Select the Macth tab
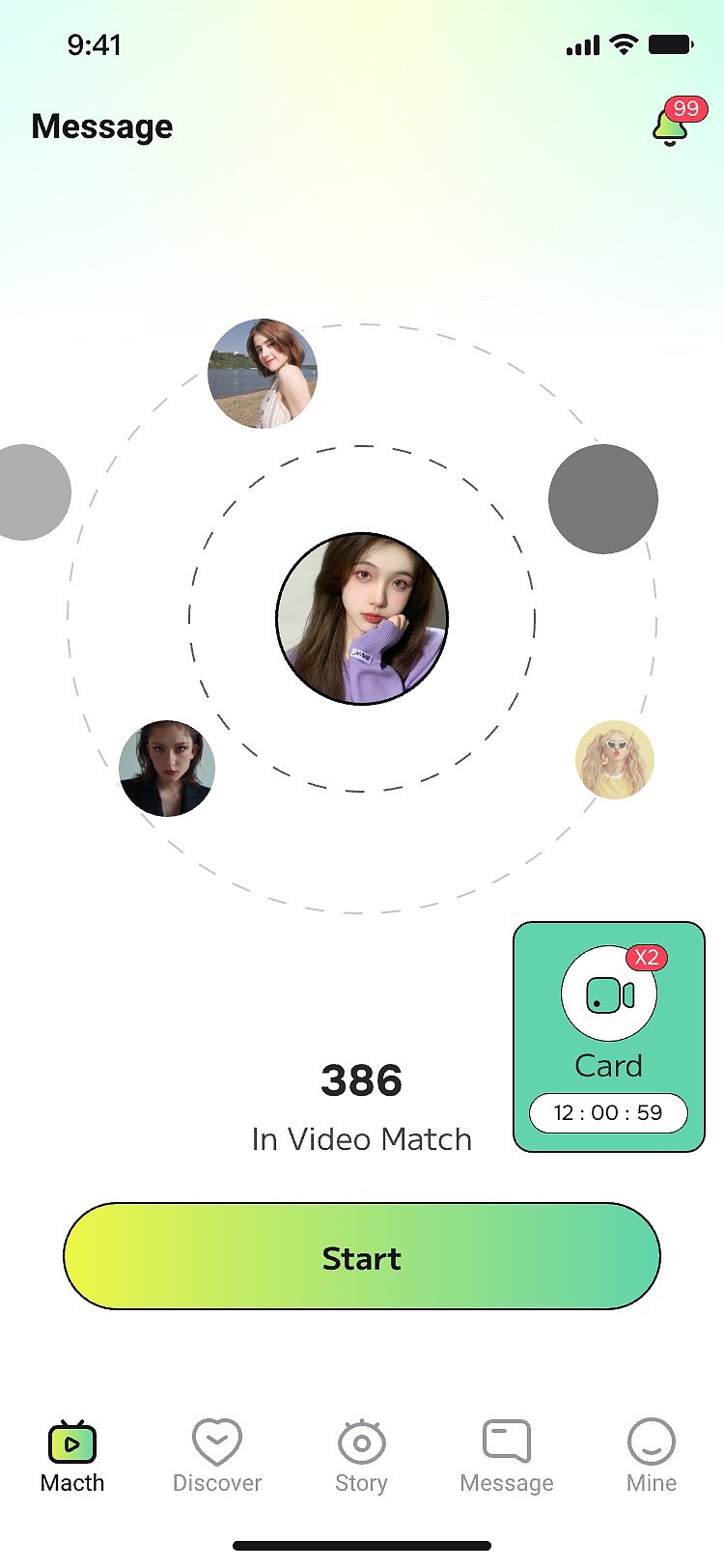 click(72, 1456)
